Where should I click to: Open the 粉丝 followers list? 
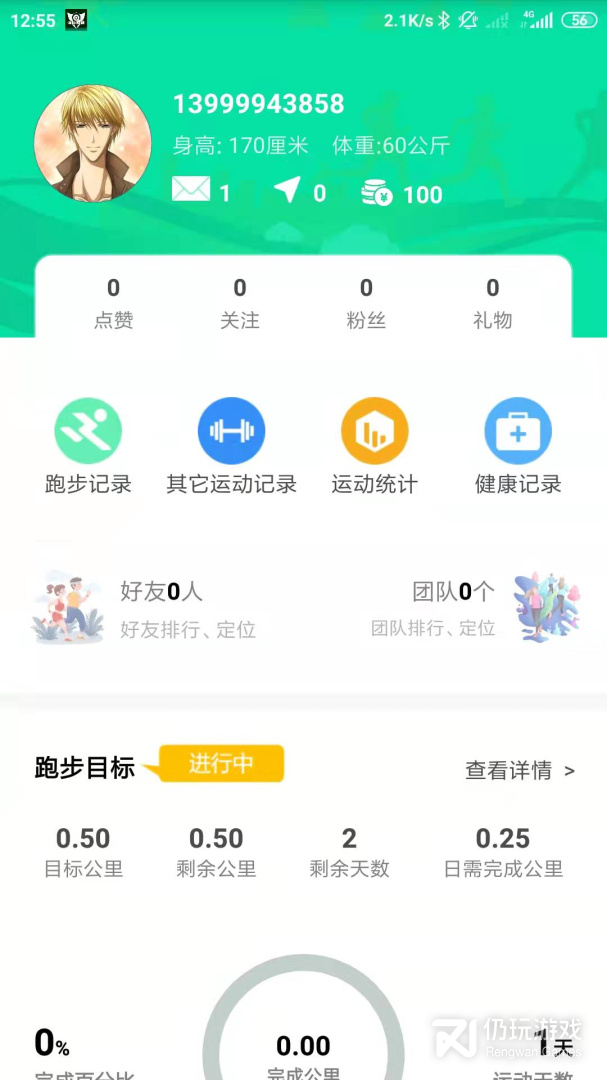366,304
